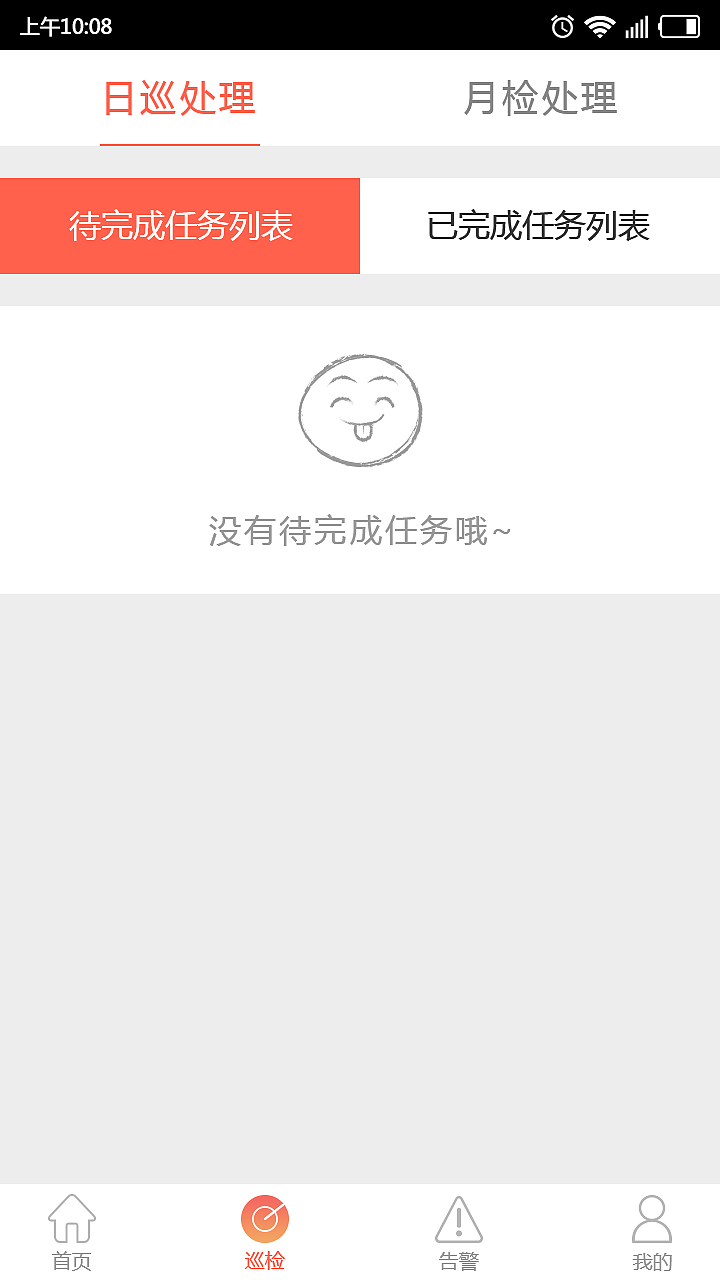Tap the signal strength bars icon
720x1280 pixels.
638,26
